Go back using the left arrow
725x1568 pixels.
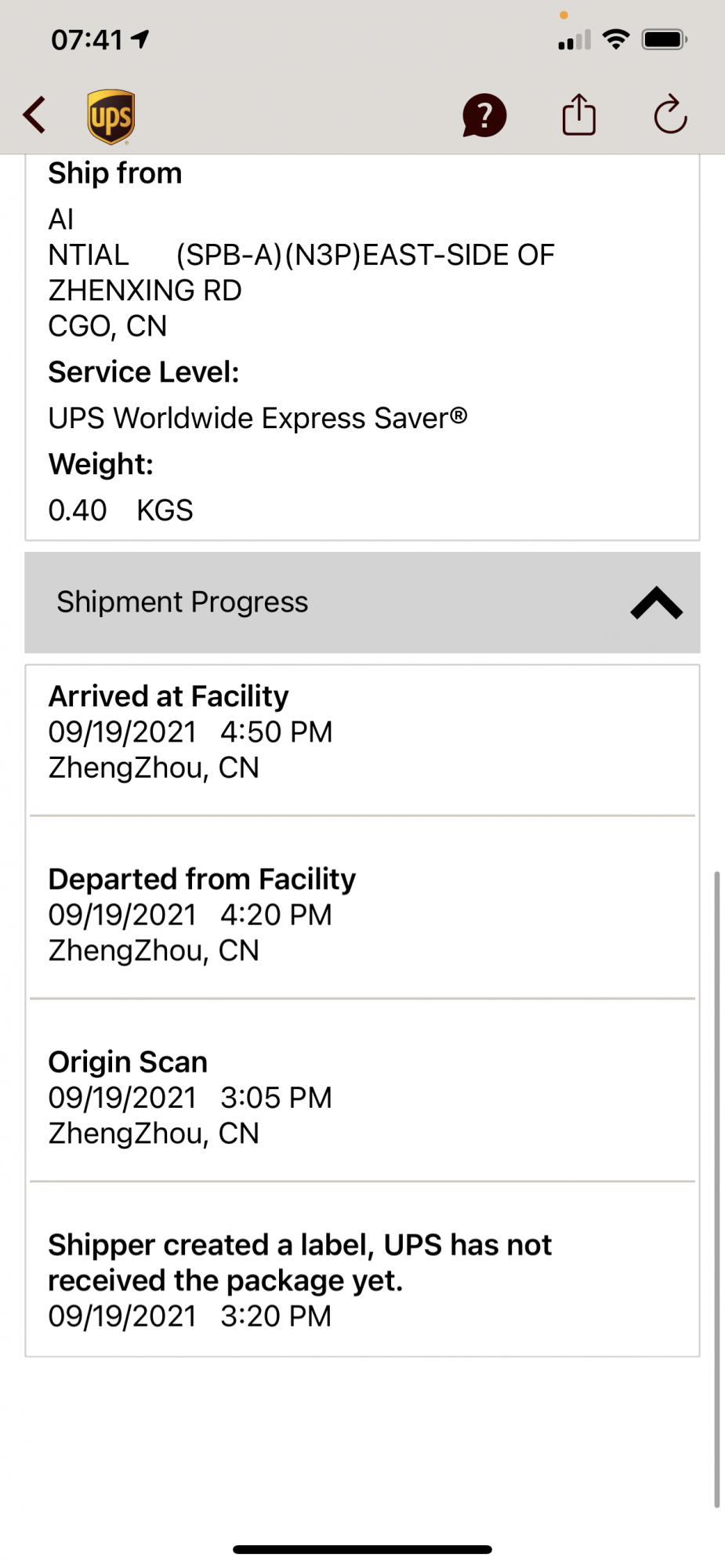34,115
